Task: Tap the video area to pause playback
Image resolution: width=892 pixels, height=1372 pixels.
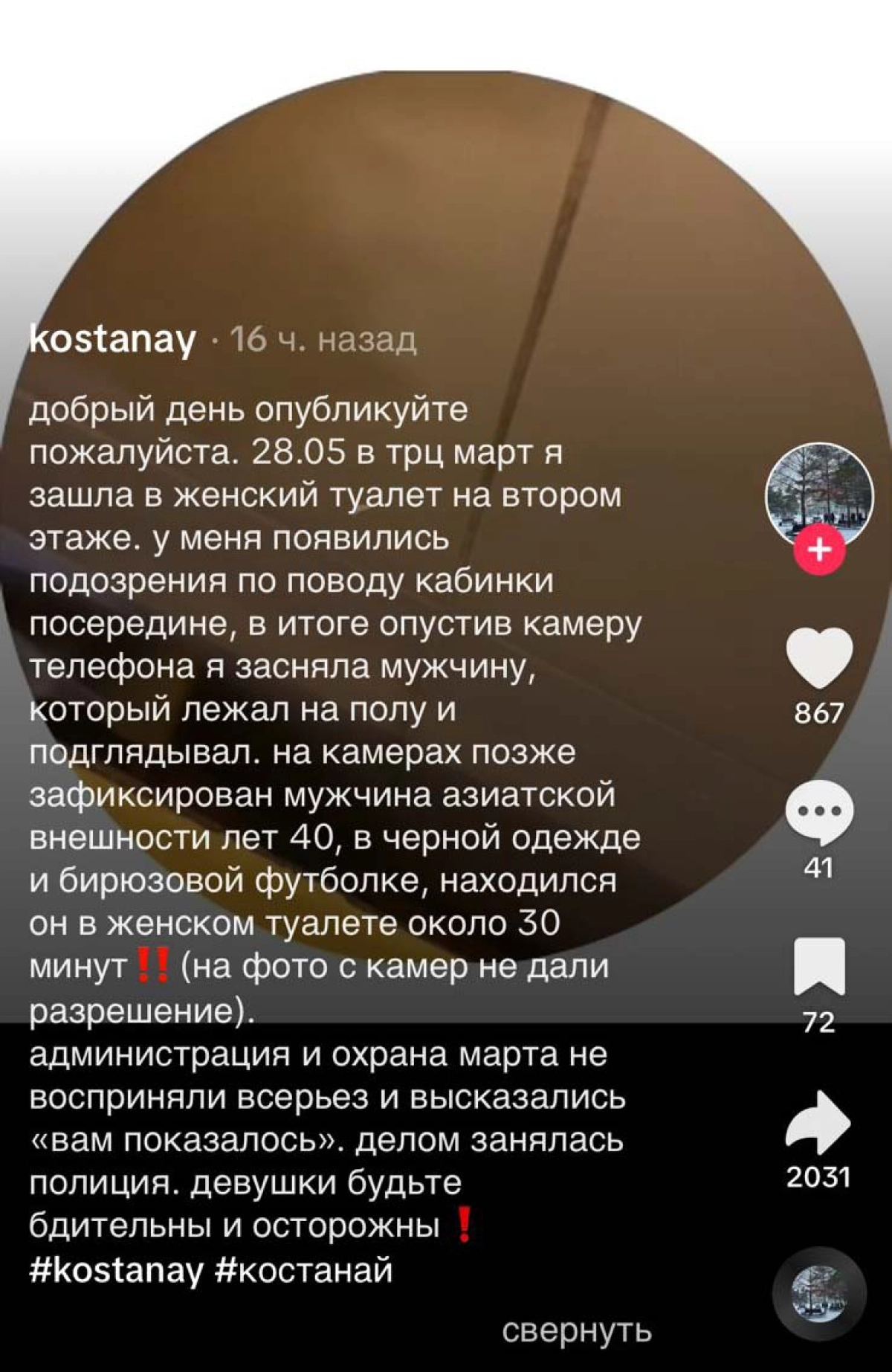Action: point(446,186)
